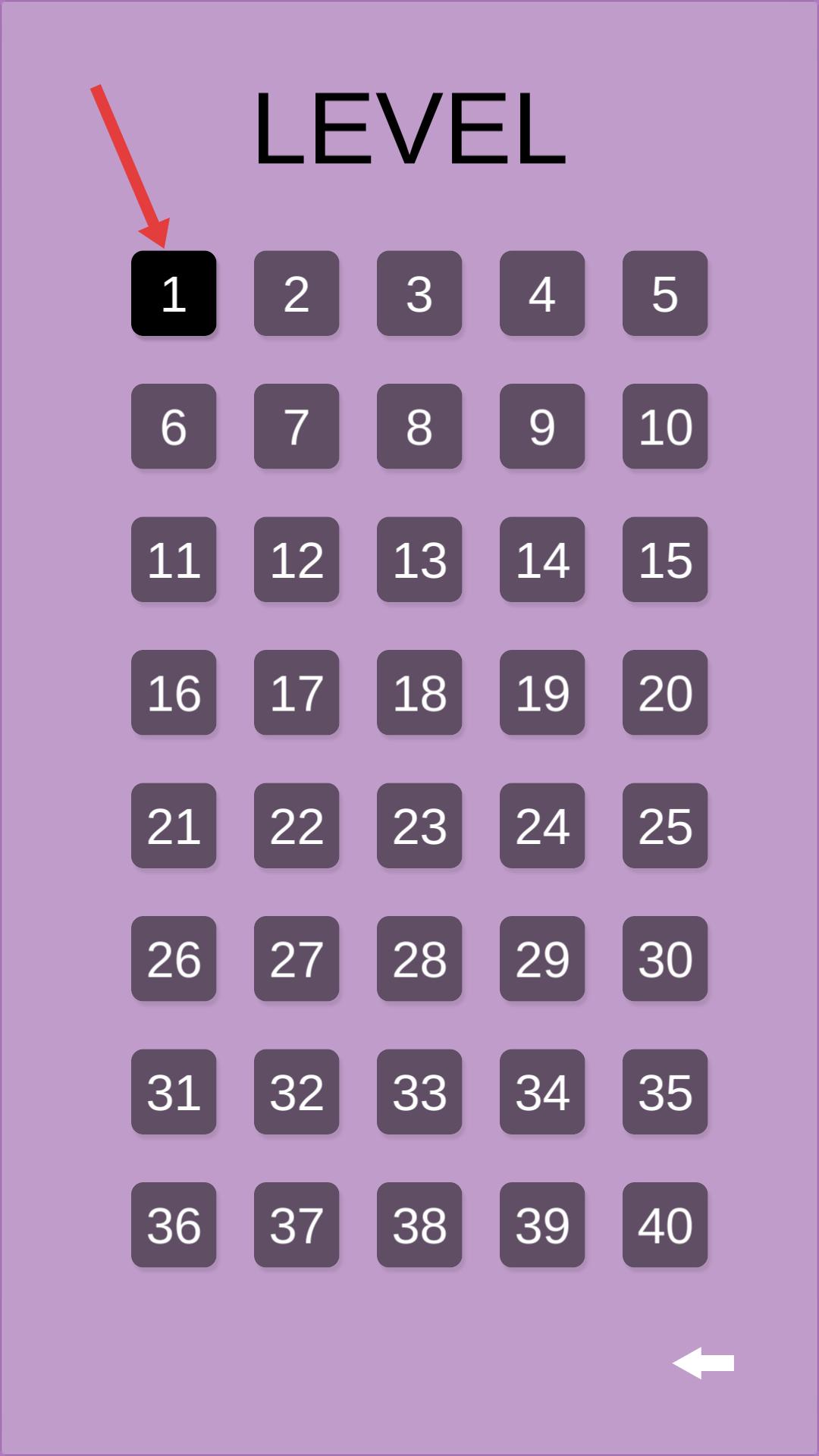Choose level 24

[542, 826]
